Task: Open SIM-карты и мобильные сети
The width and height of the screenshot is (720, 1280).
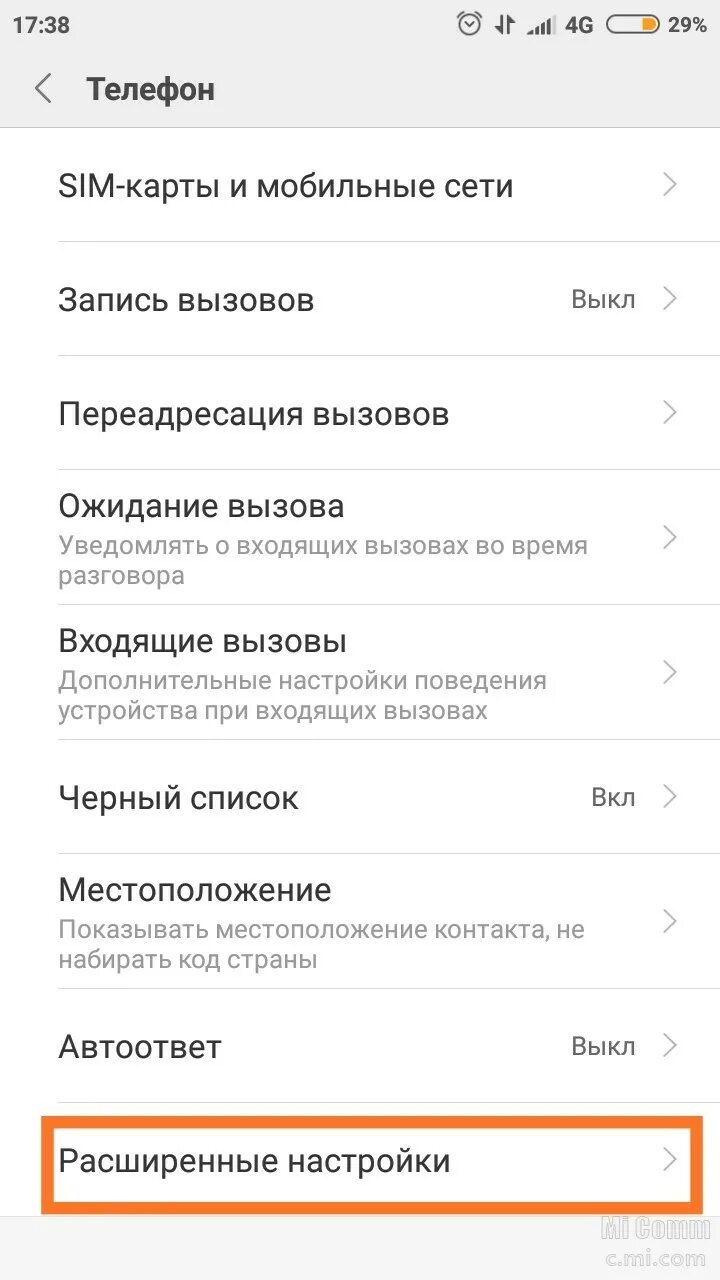Action: tap(360, 186)
